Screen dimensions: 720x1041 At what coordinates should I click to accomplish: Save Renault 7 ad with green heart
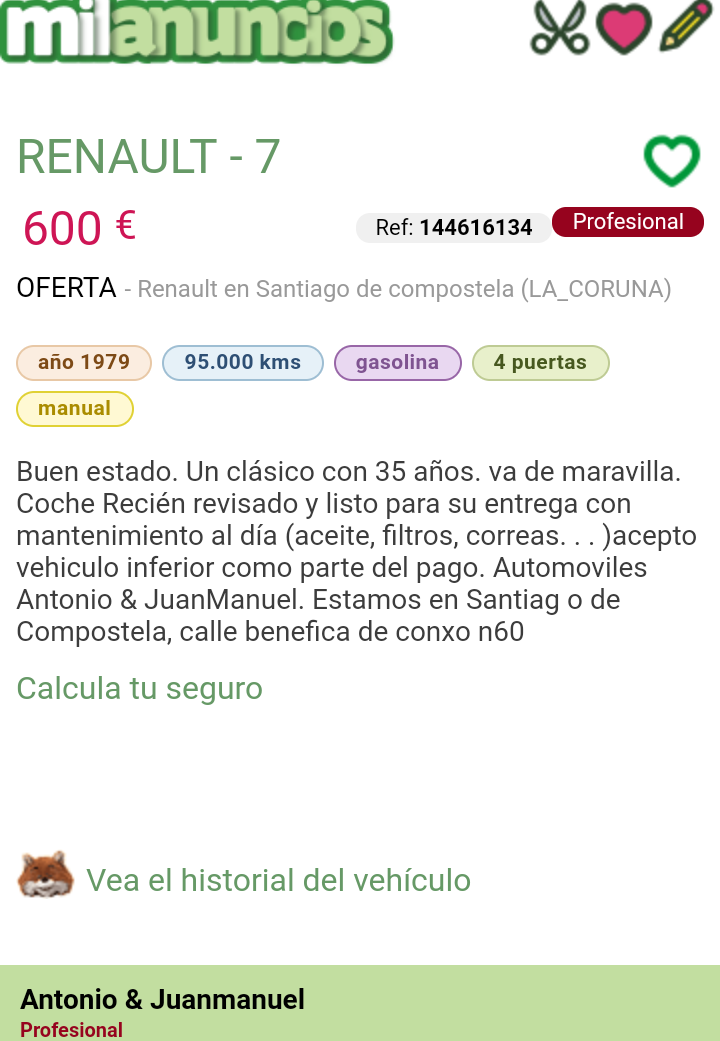[671, 160]
